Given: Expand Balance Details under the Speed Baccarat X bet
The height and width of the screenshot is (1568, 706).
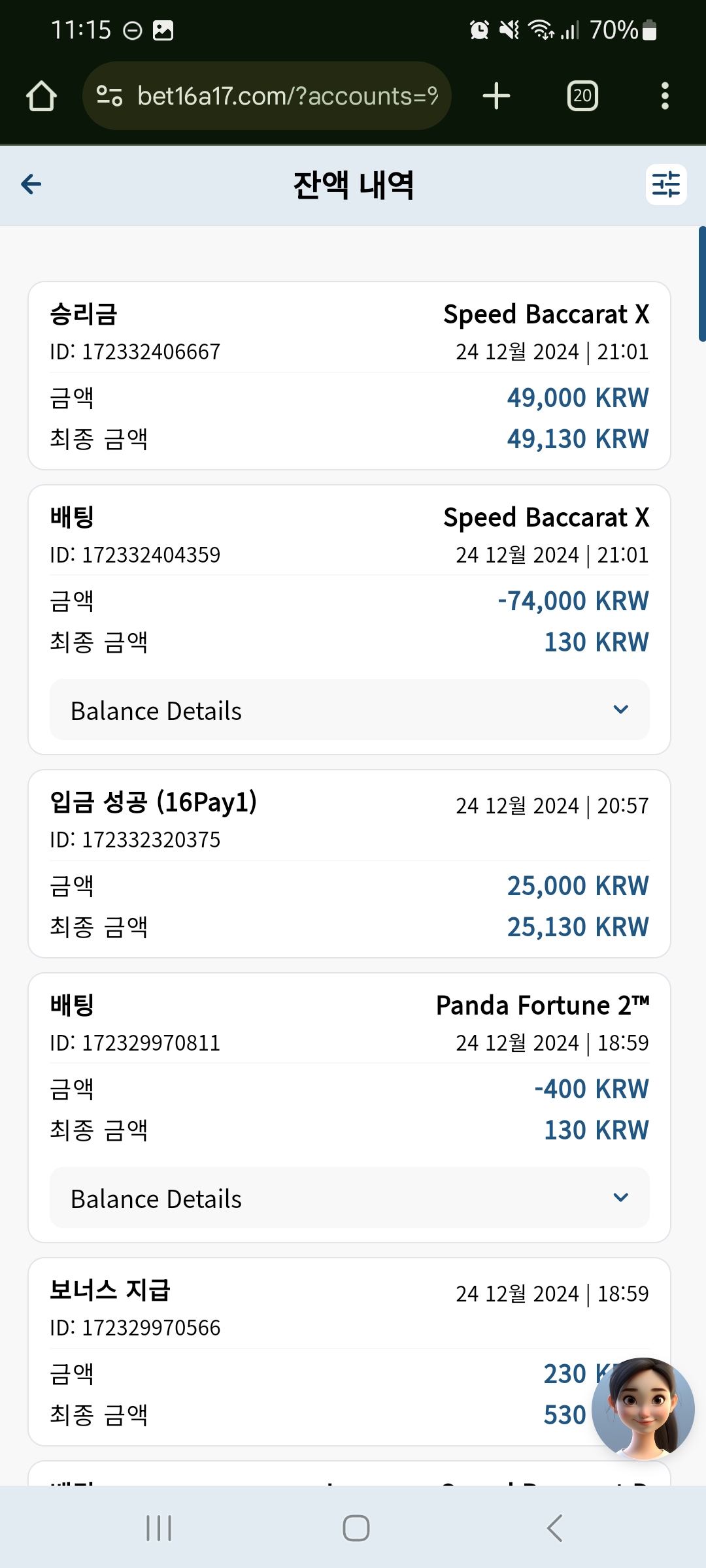Looking at the screenshot, I should click(350, 710).
